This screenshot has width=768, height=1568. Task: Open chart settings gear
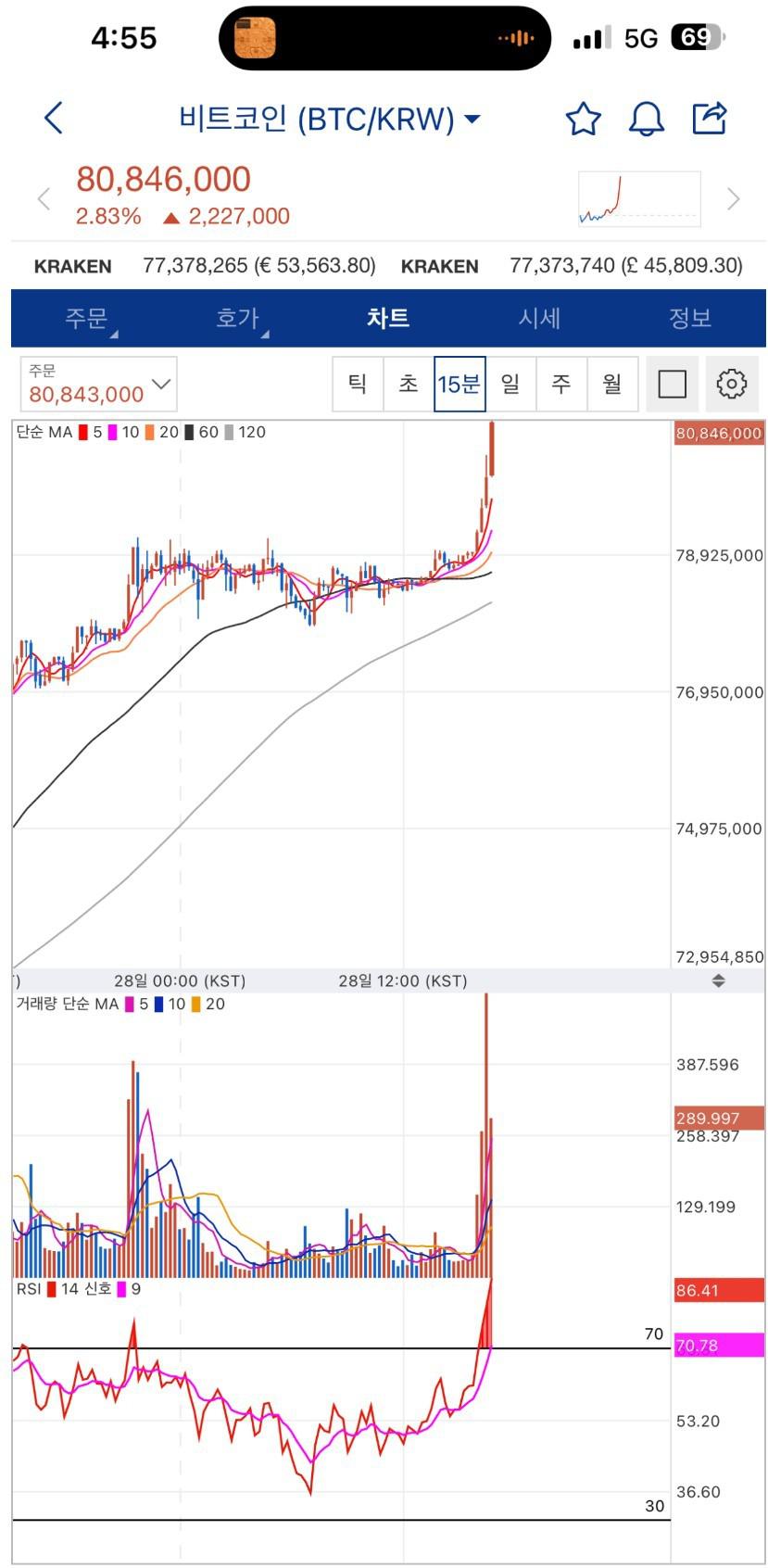732,384
